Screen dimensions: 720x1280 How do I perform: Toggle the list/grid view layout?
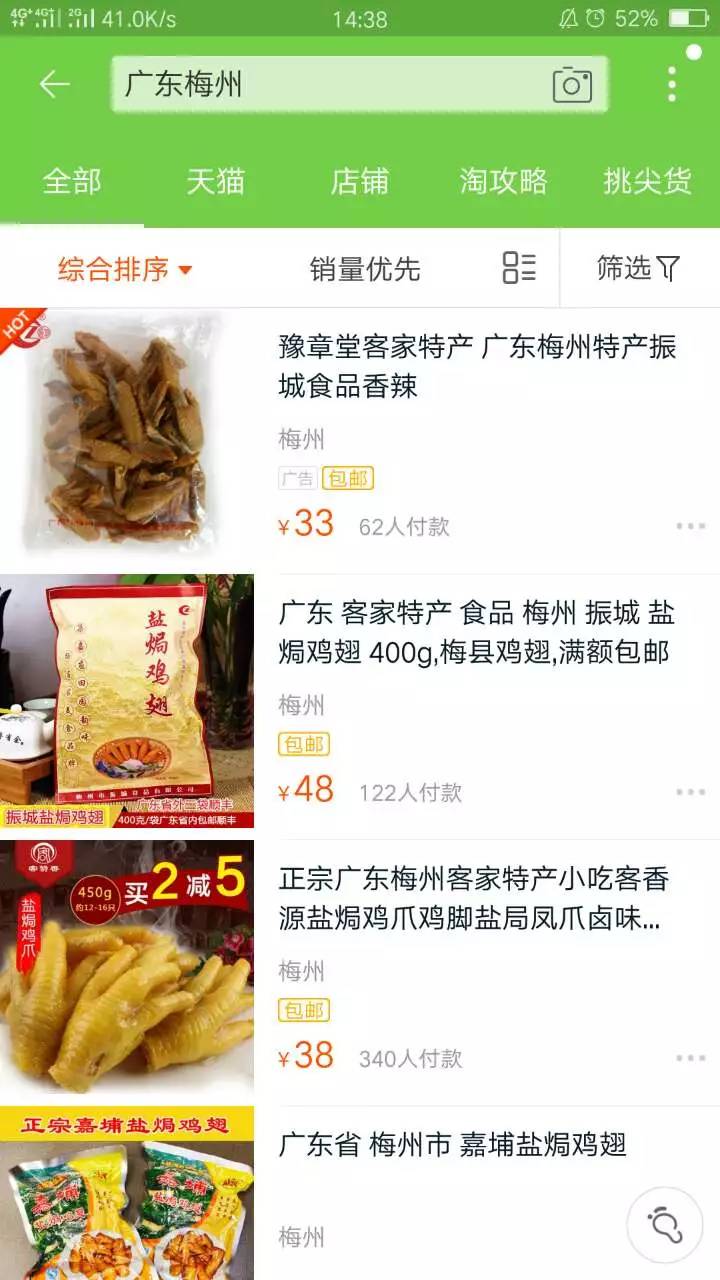pyautogui.click(x=519, y=268)
